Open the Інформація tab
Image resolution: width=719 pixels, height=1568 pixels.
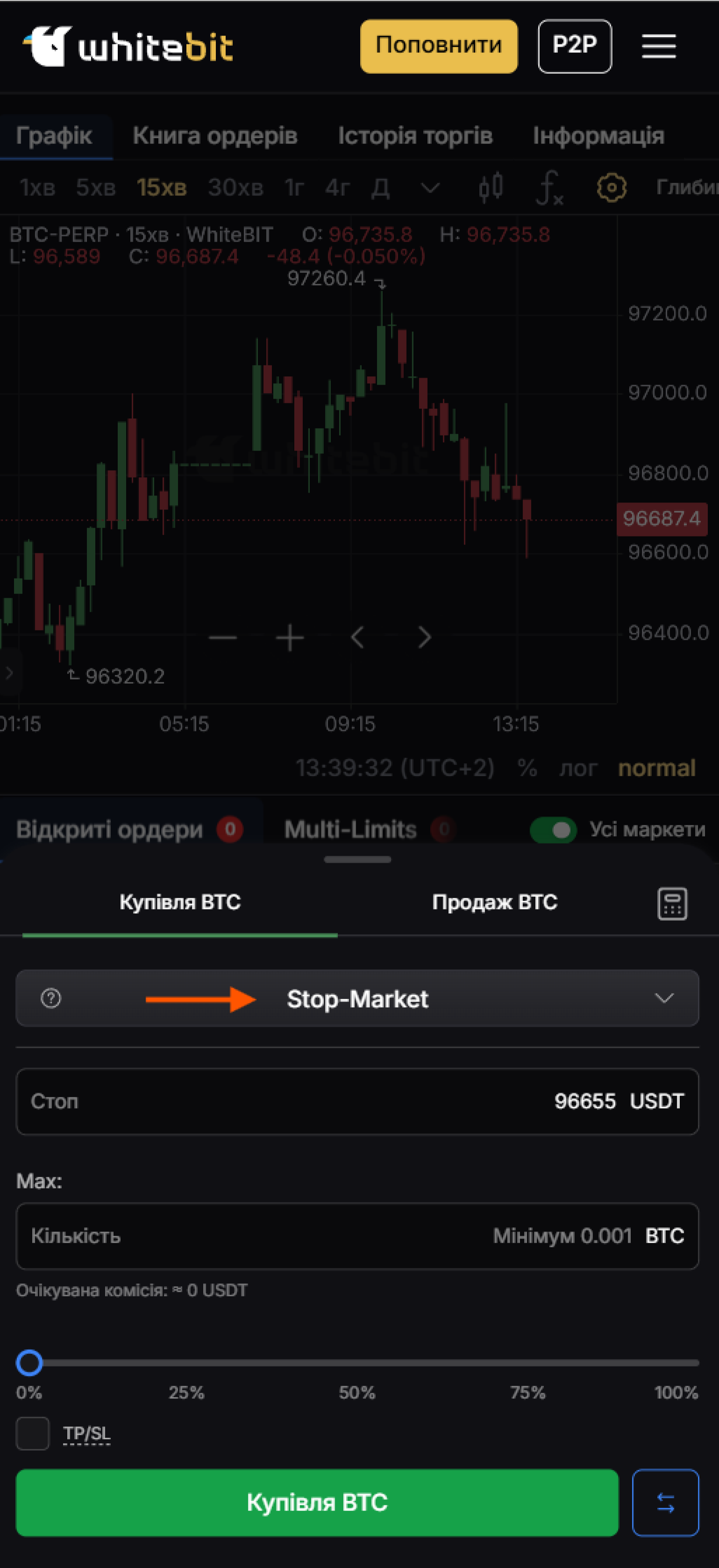pyautogui.click(x=598, y=136)
